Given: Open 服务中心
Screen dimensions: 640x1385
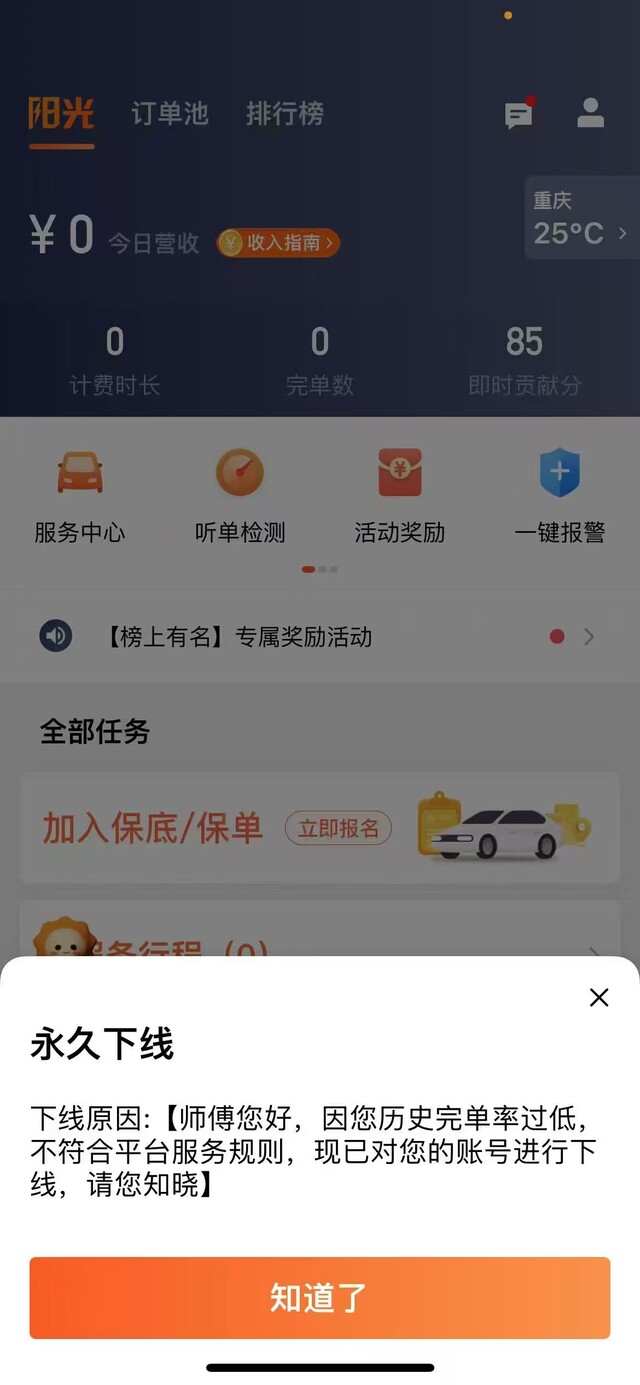Looking at the screenshot, I should pyautogui.click(x=80, y=497).
